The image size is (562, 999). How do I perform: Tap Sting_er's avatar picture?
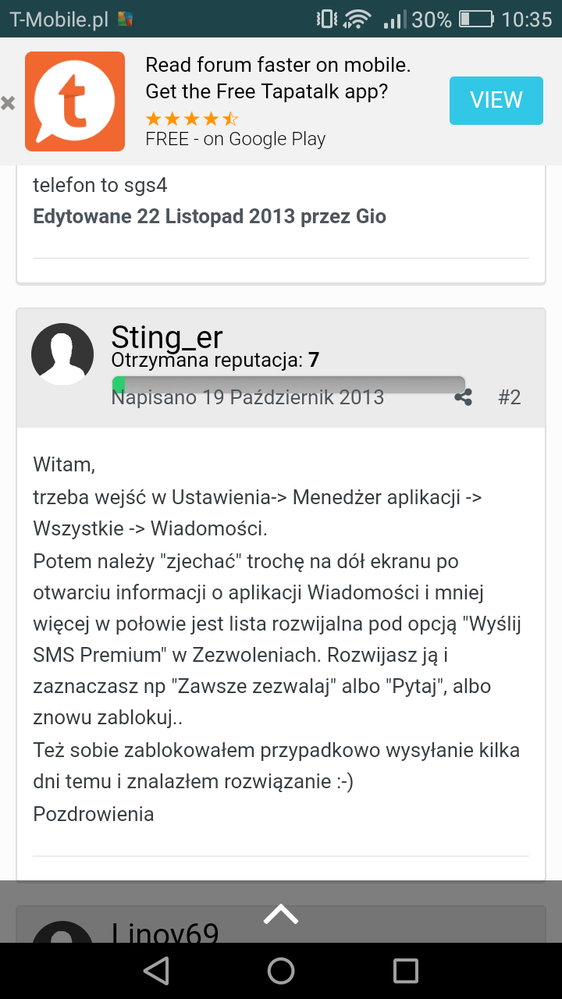coord(62,354)
